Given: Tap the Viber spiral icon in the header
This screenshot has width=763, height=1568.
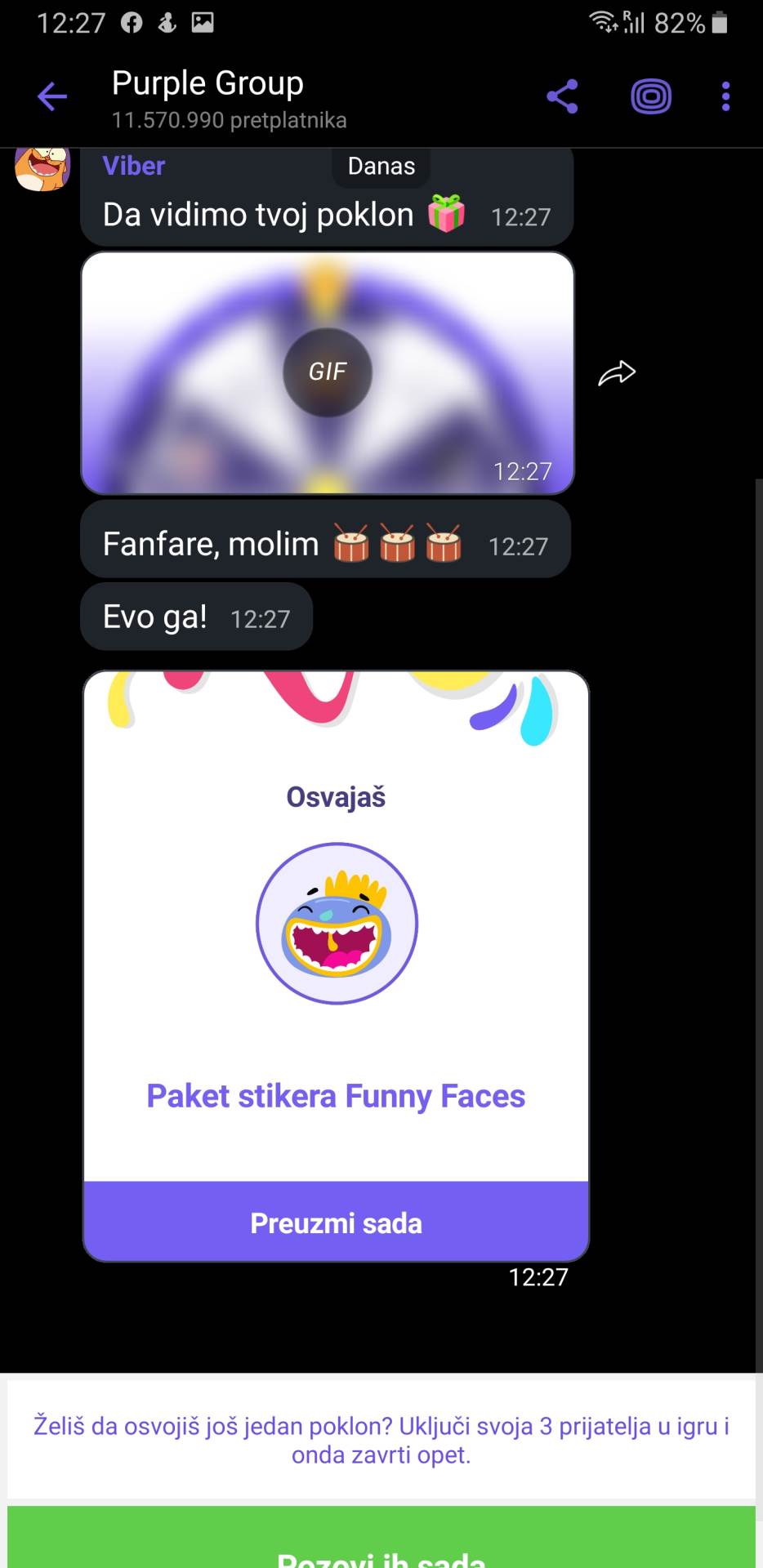Looking at the screenshot, I should coord(650,96).
